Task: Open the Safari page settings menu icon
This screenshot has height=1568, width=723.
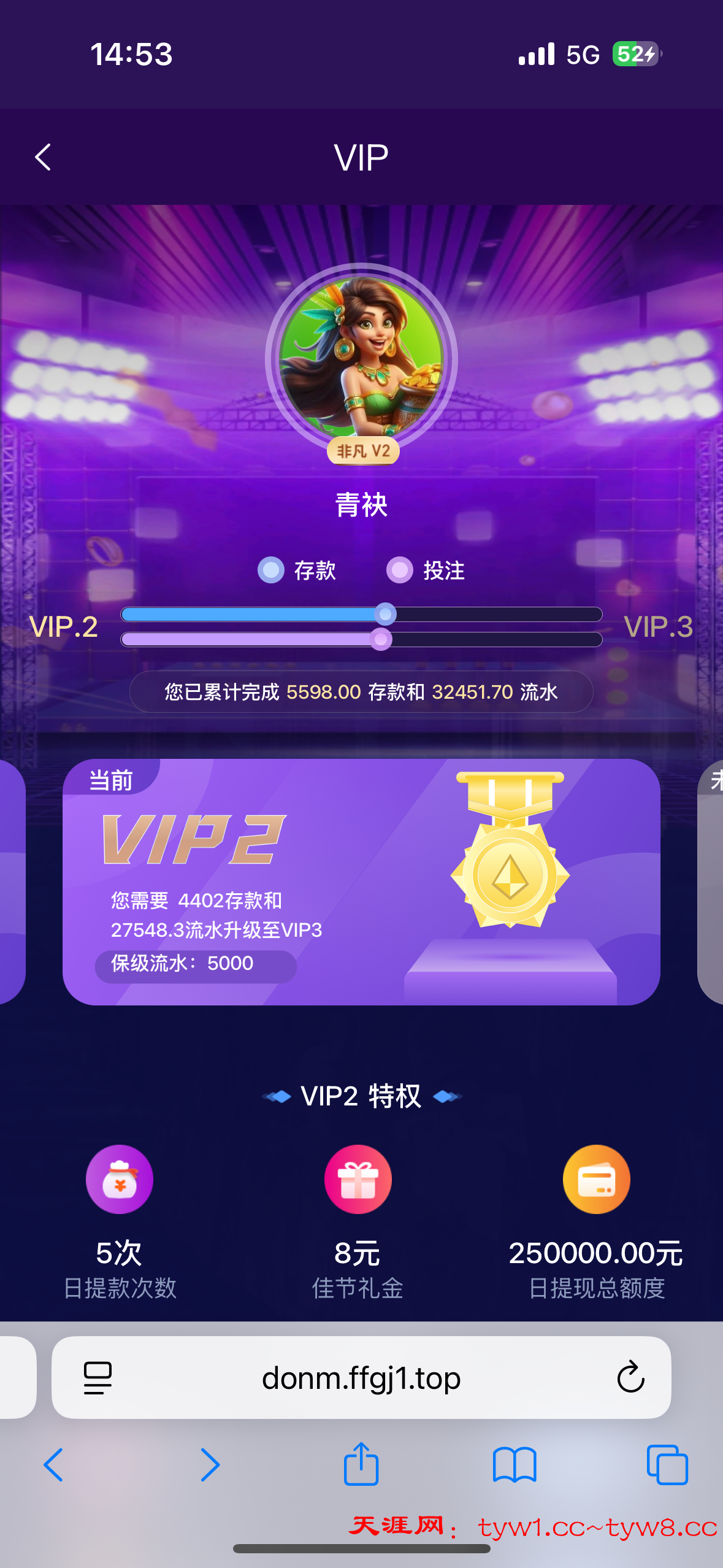Action: coord(98,1378)
